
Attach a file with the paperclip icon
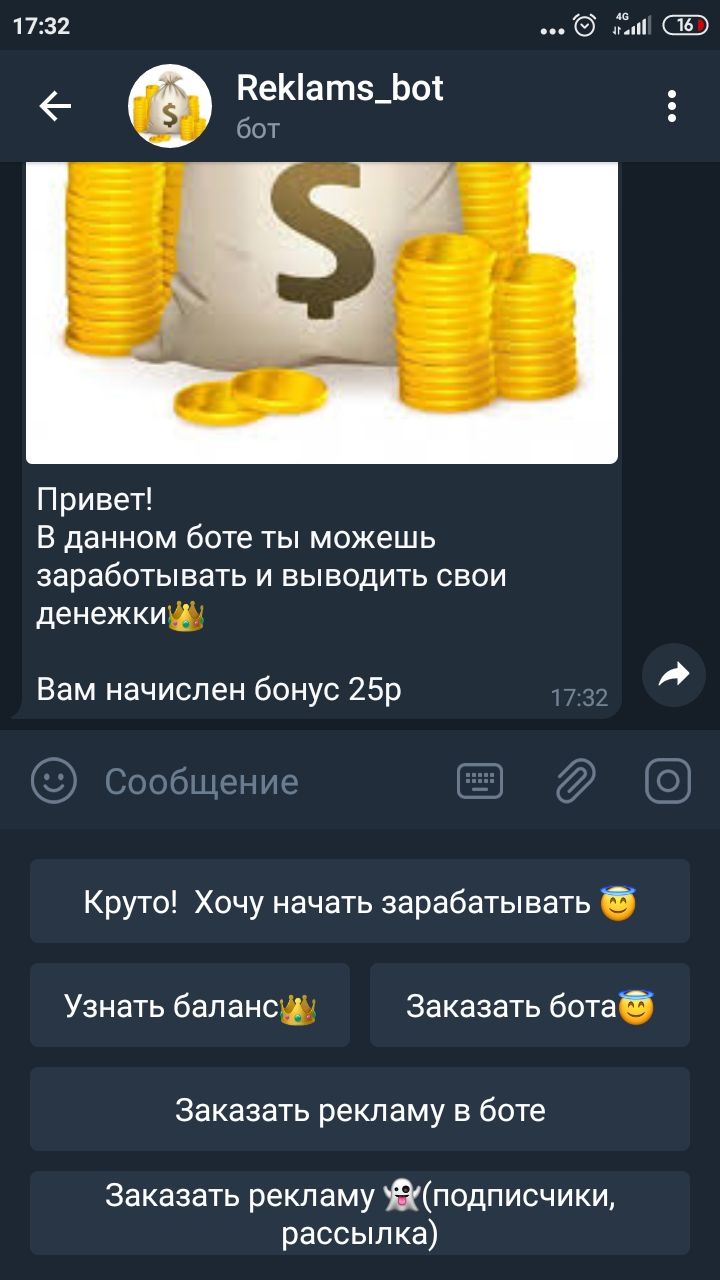[575, 781]
